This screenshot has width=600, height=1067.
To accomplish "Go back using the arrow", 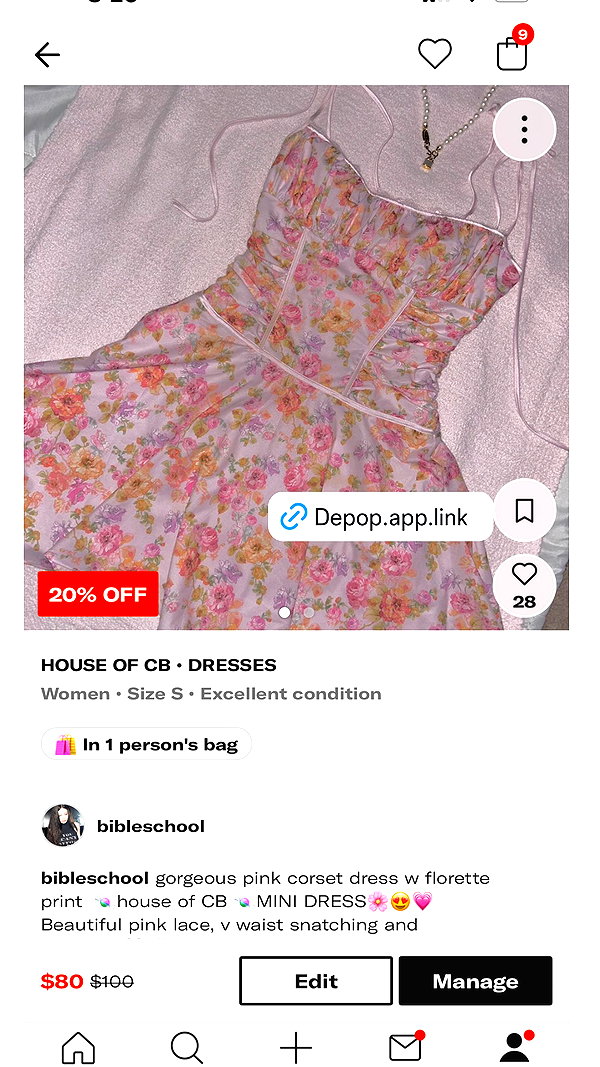I will tap(48, 54).
